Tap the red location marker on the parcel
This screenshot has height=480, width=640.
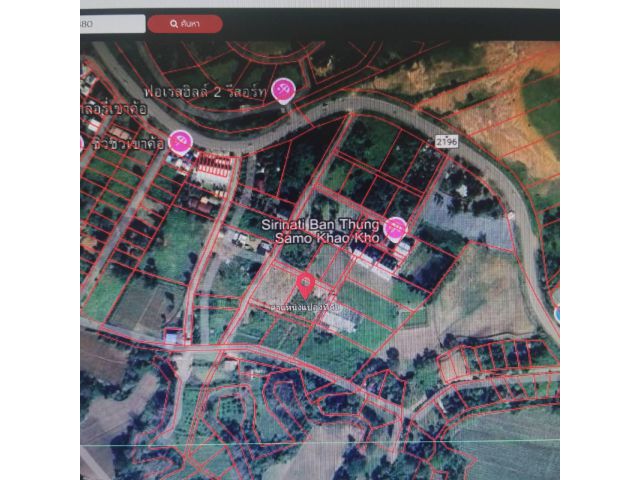pos(305,285)
